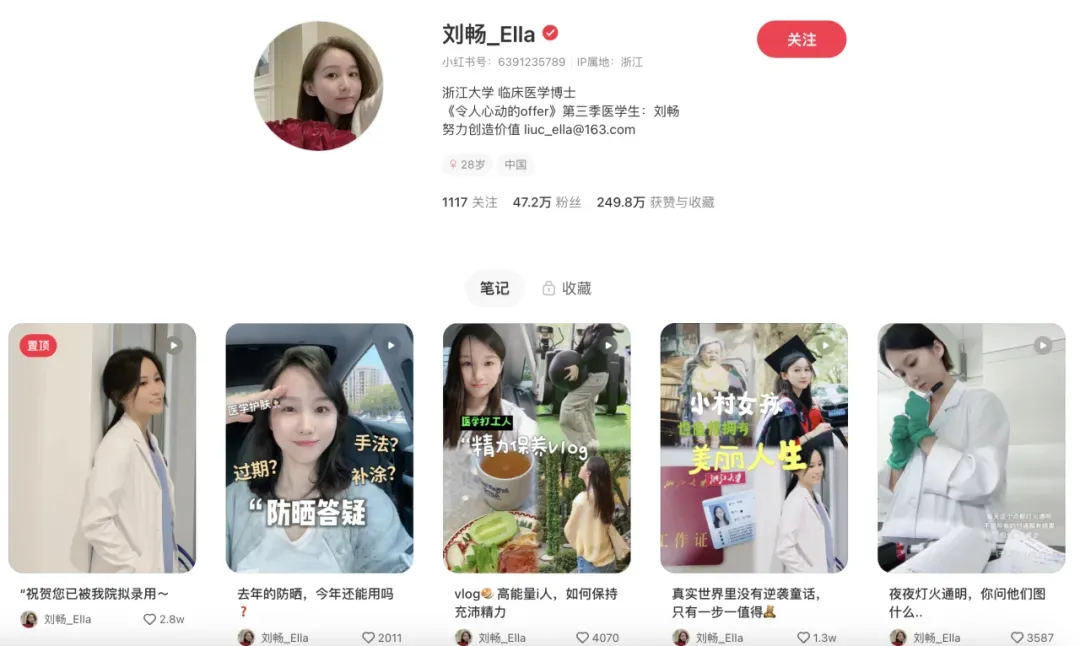Like the note with 1.3w likes
The width and height of the screenshot is (1080, 646).
tap(803, 637)
